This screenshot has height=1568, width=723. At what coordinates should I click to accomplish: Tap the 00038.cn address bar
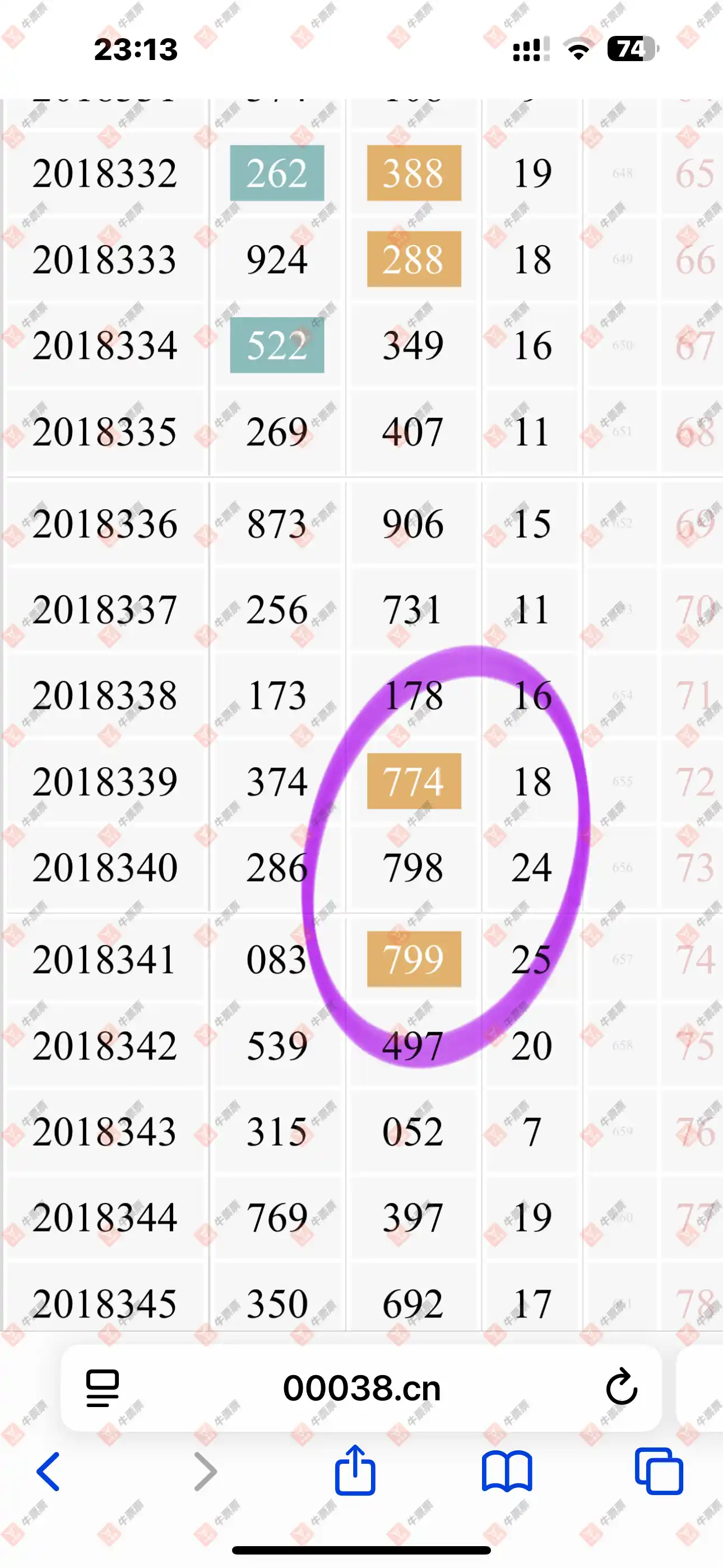click(x=361, y=1389)
